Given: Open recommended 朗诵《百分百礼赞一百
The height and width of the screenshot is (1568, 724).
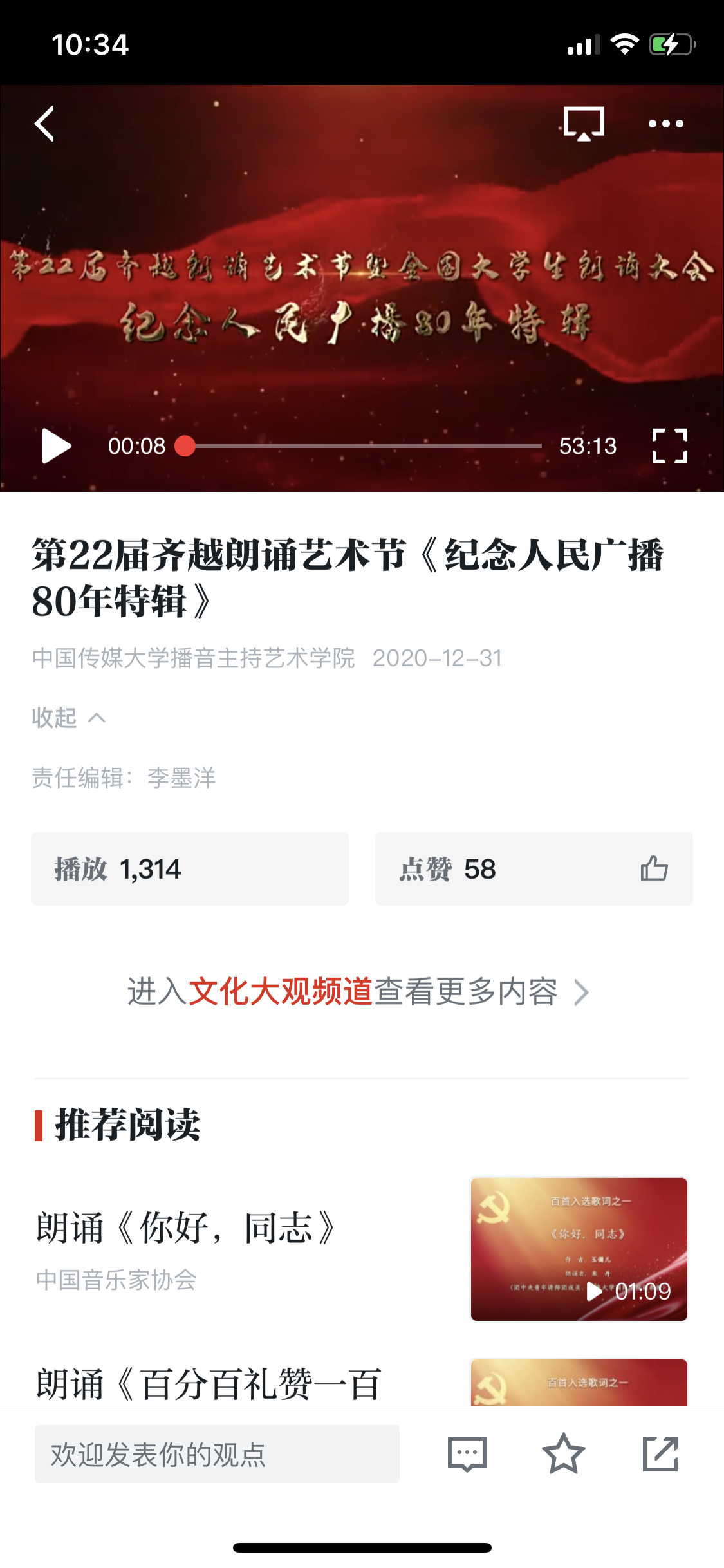Looking at the screenshot, I should pos(209,1384).
